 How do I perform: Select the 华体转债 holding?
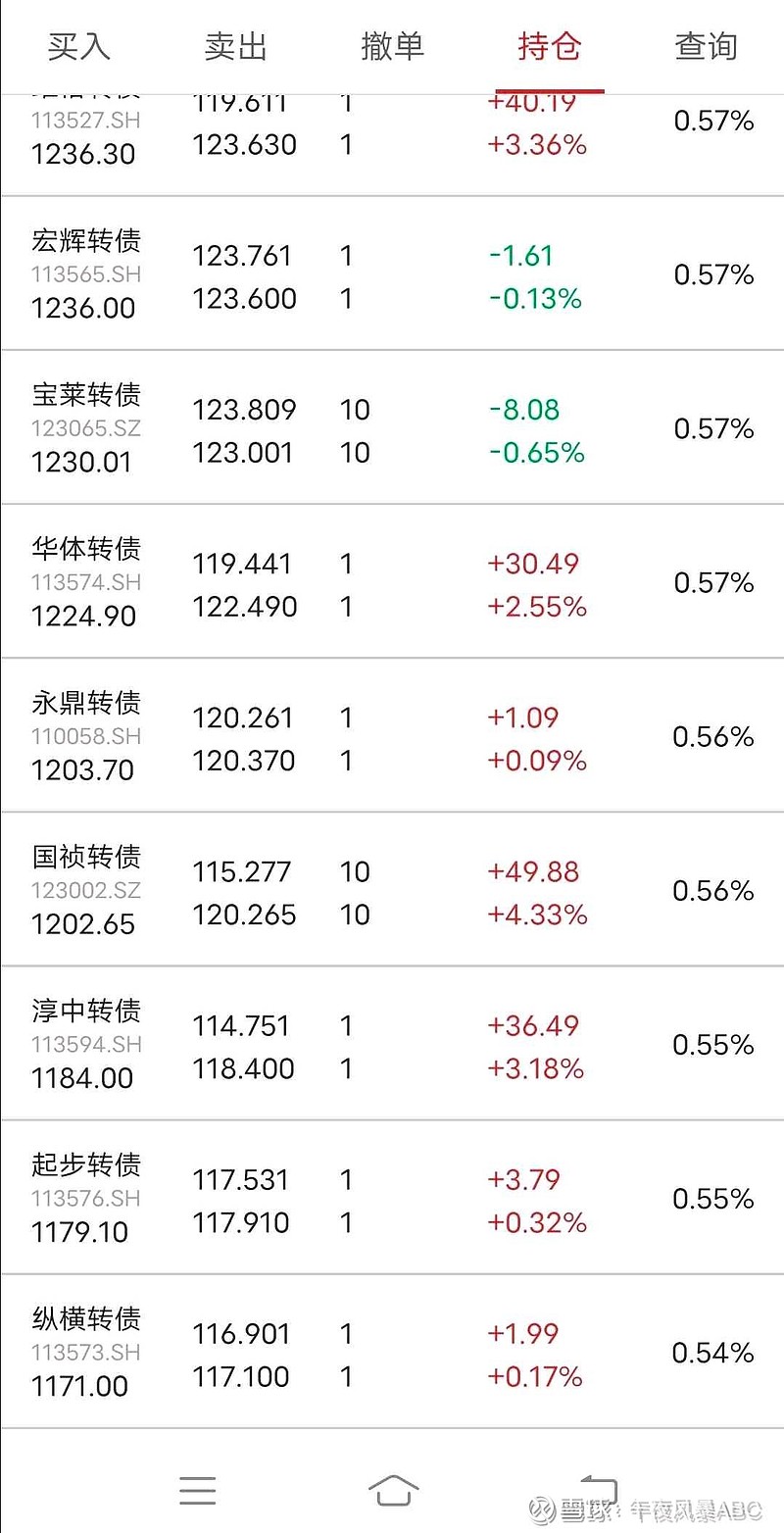(x=392, y=581)
